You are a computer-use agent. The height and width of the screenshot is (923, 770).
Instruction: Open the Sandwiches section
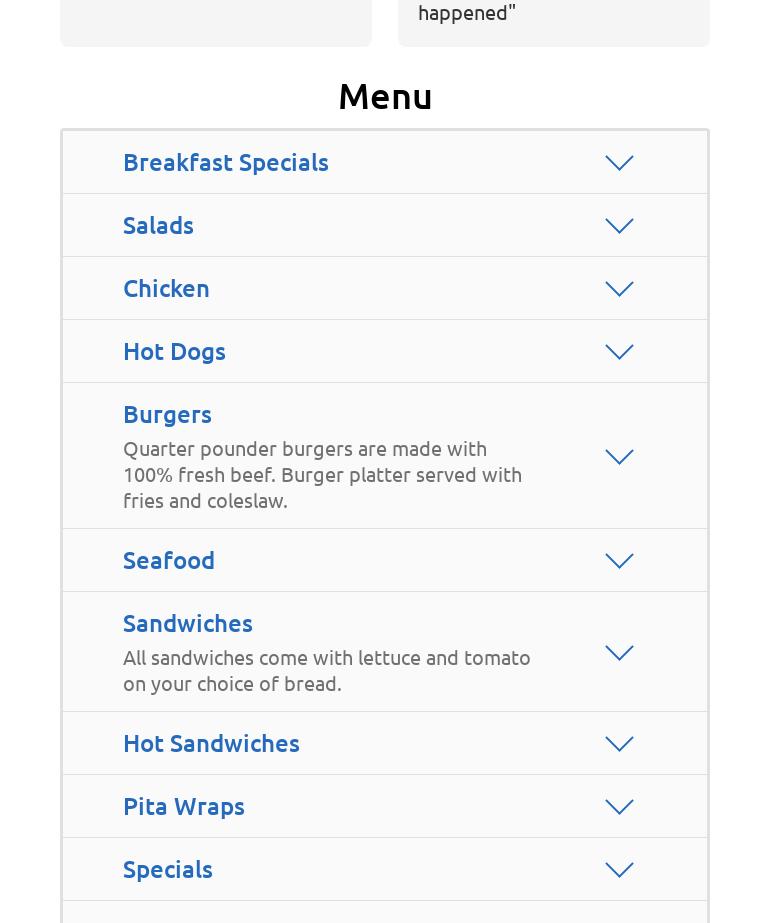(619, 653)
